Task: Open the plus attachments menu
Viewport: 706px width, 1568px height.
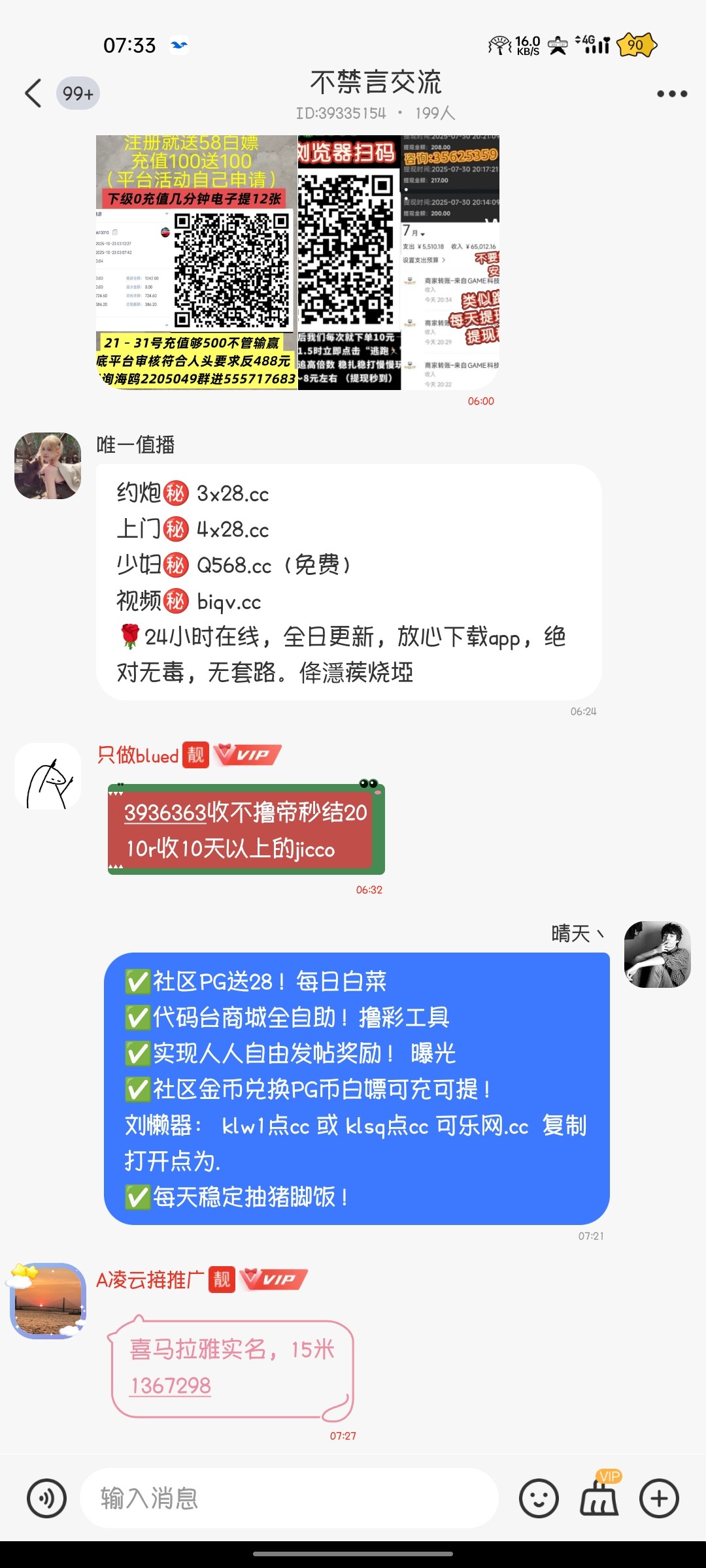Action: pyautogui.click(x=659, y=1498)
